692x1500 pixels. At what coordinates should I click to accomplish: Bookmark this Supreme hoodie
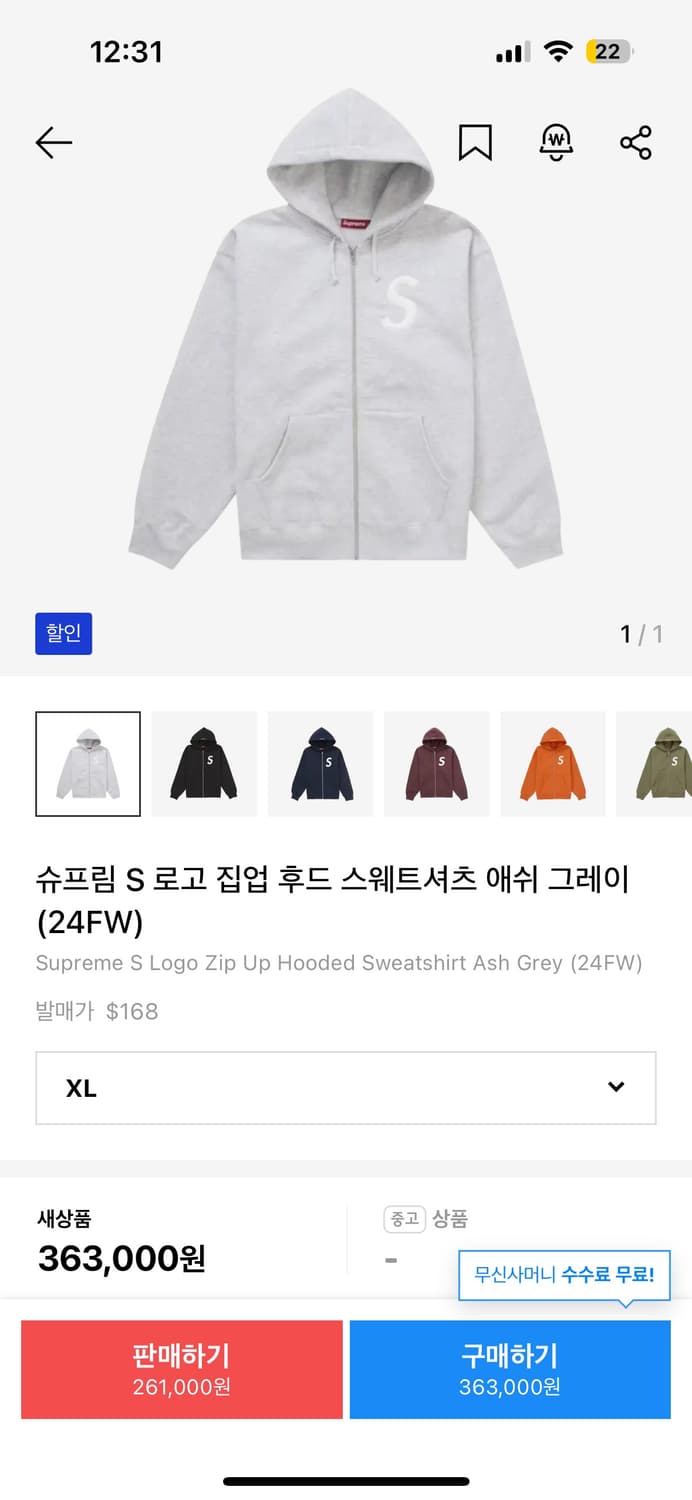[x=475, y=143]
